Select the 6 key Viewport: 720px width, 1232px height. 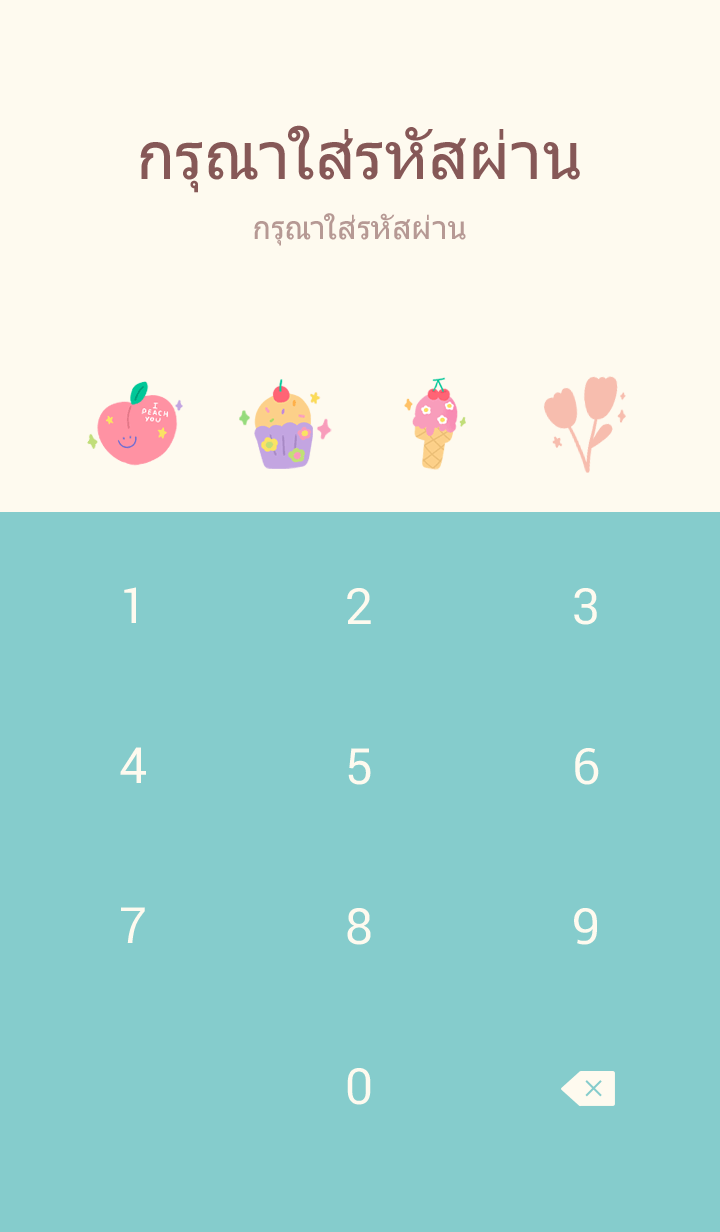coord(585,767)
